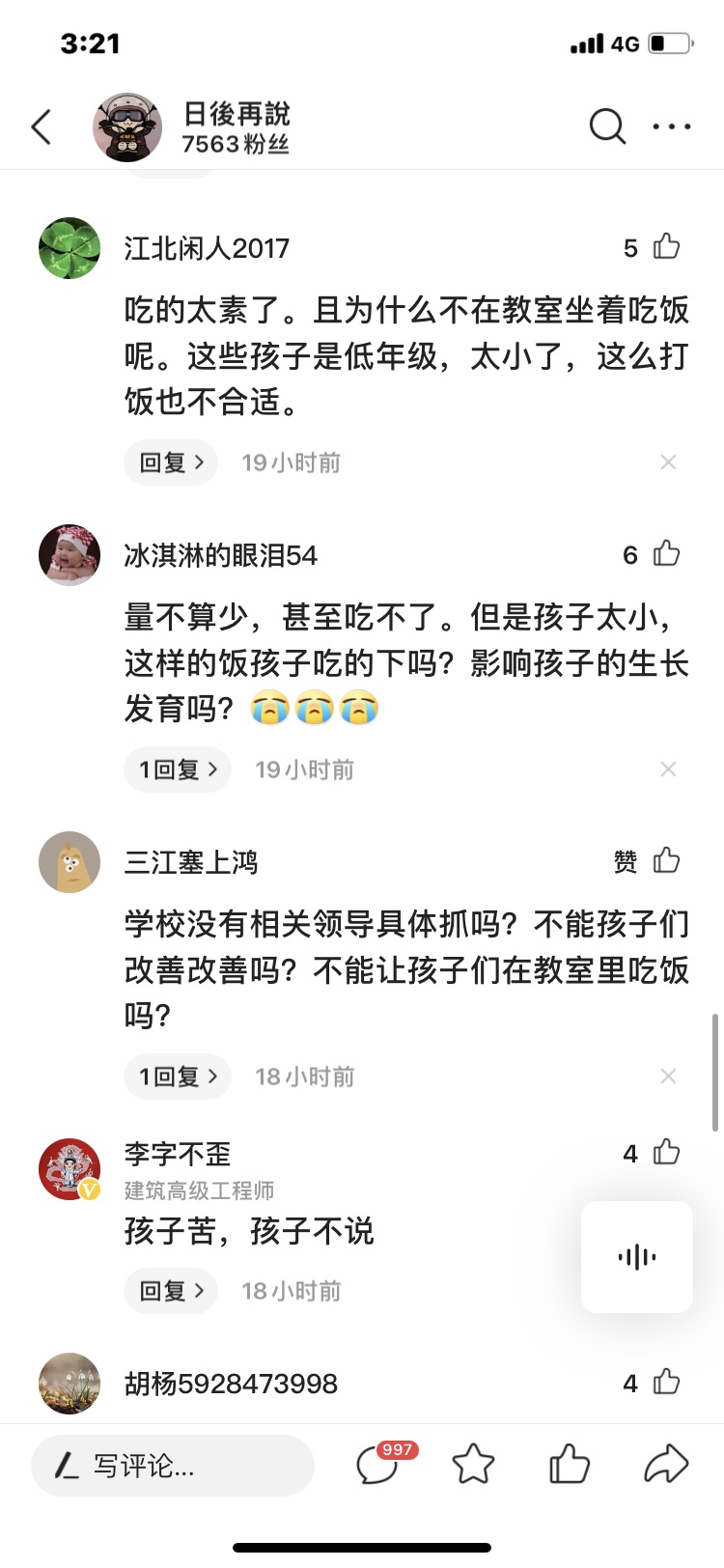Reply to 李字不歪's comment

(x=171, y=1291)
